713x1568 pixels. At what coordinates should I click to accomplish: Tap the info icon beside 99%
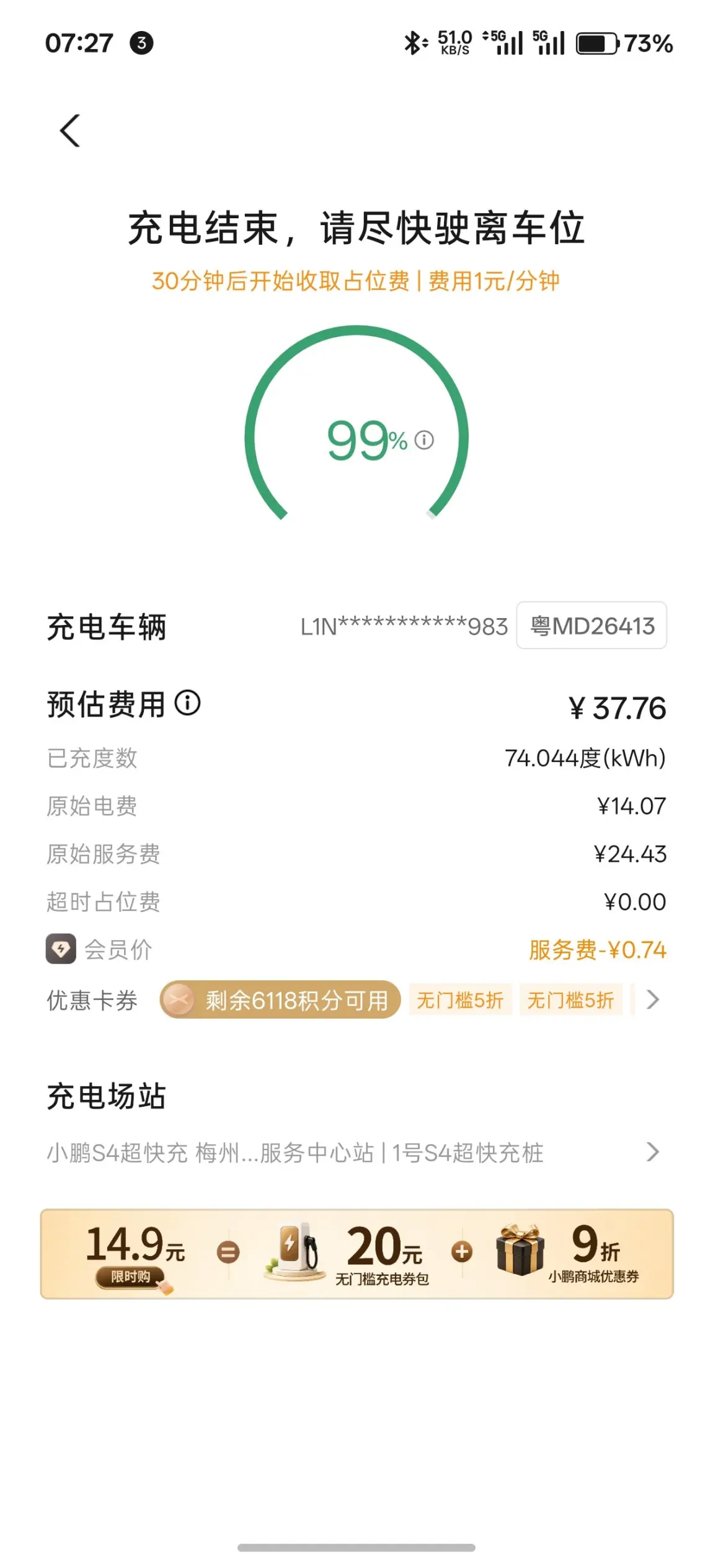424,440
